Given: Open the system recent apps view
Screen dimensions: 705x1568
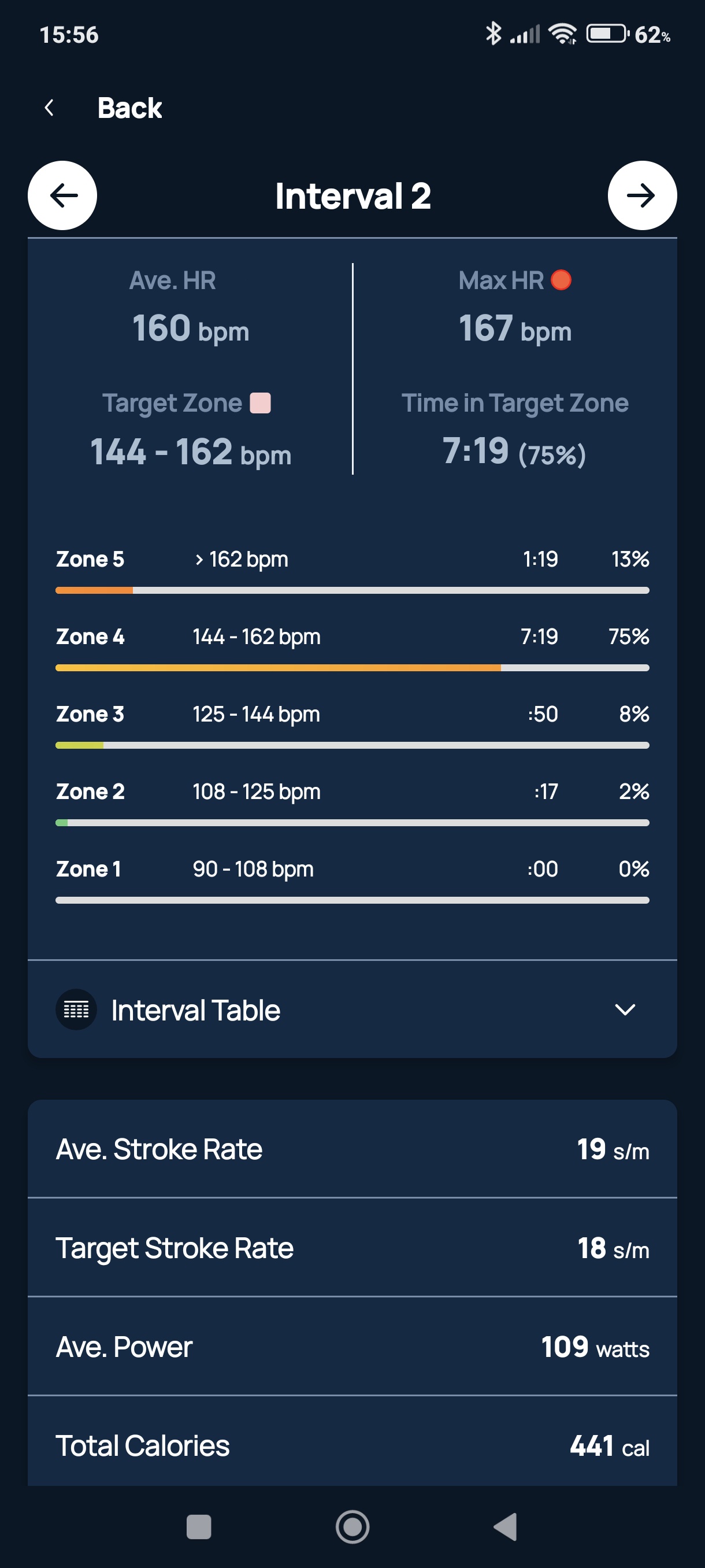Looking at the screenshot, I should pyautogui.click(x=199, y=1527).
